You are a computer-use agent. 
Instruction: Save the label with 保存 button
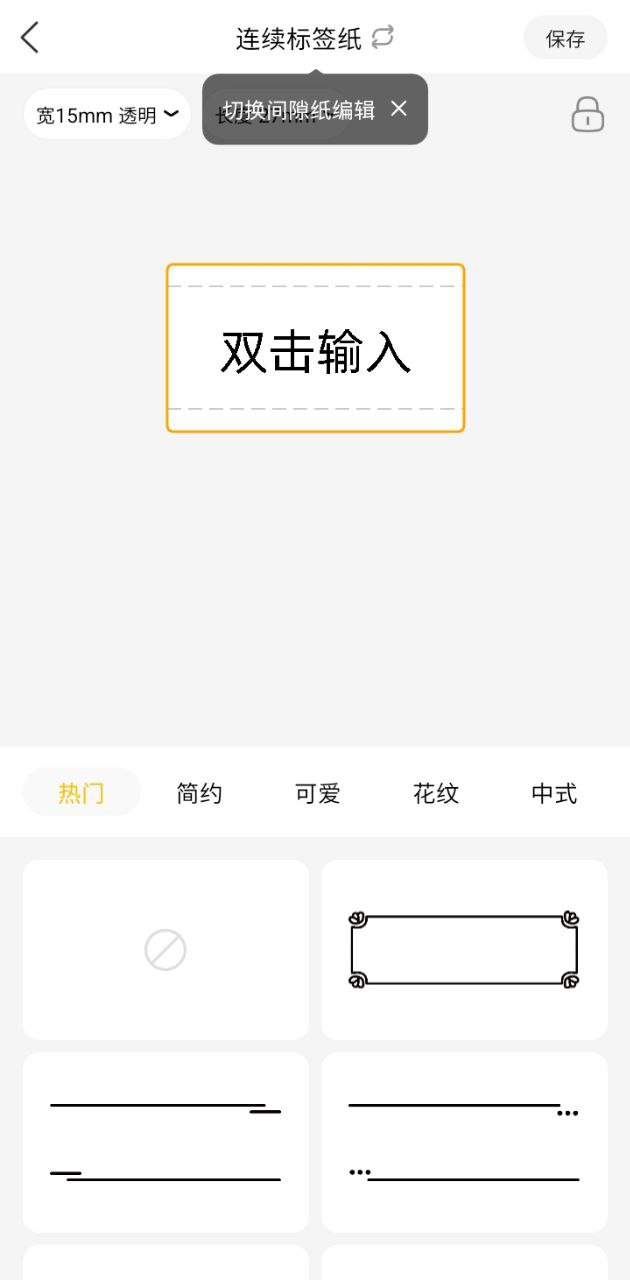565,39
